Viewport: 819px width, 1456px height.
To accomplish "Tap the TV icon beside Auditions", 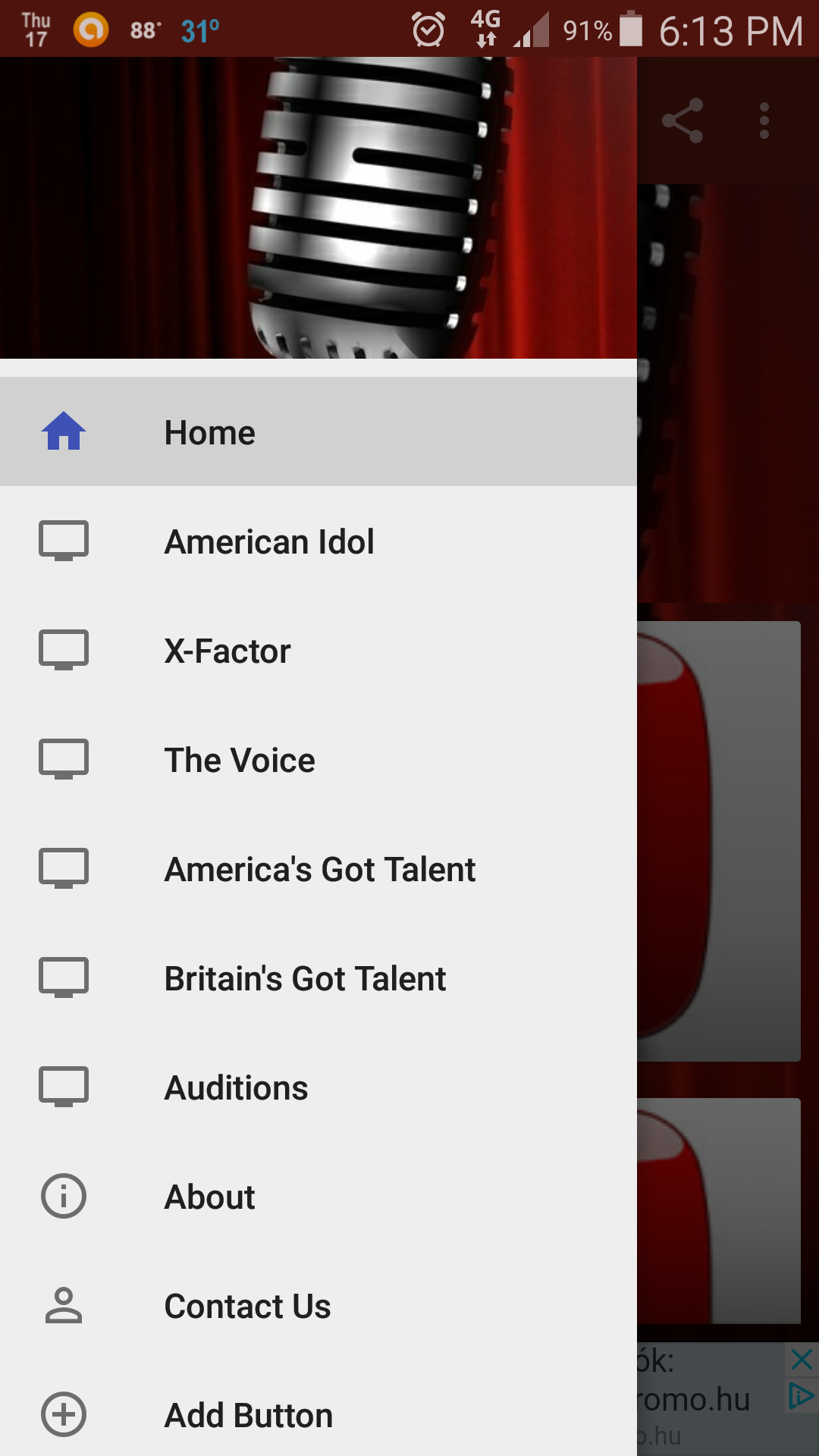I will pyautogui.click(x=64, y=1087).
